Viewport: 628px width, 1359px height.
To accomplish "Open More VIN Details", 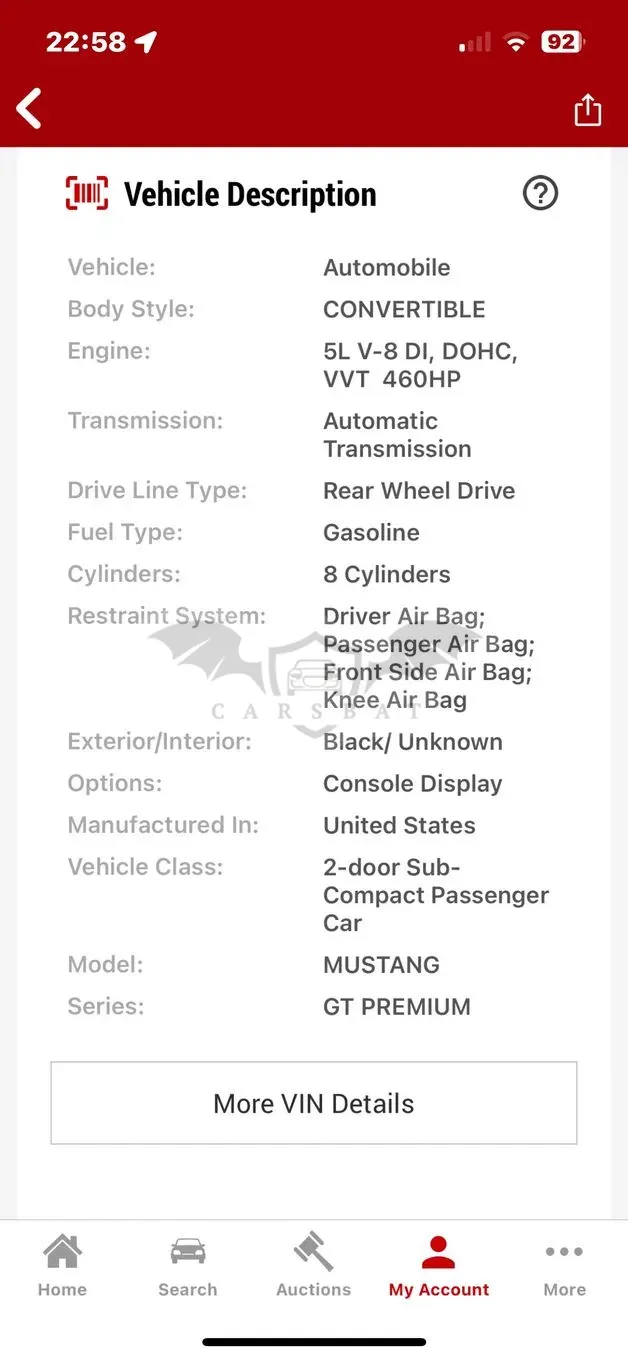I will tap(314, 1103).
